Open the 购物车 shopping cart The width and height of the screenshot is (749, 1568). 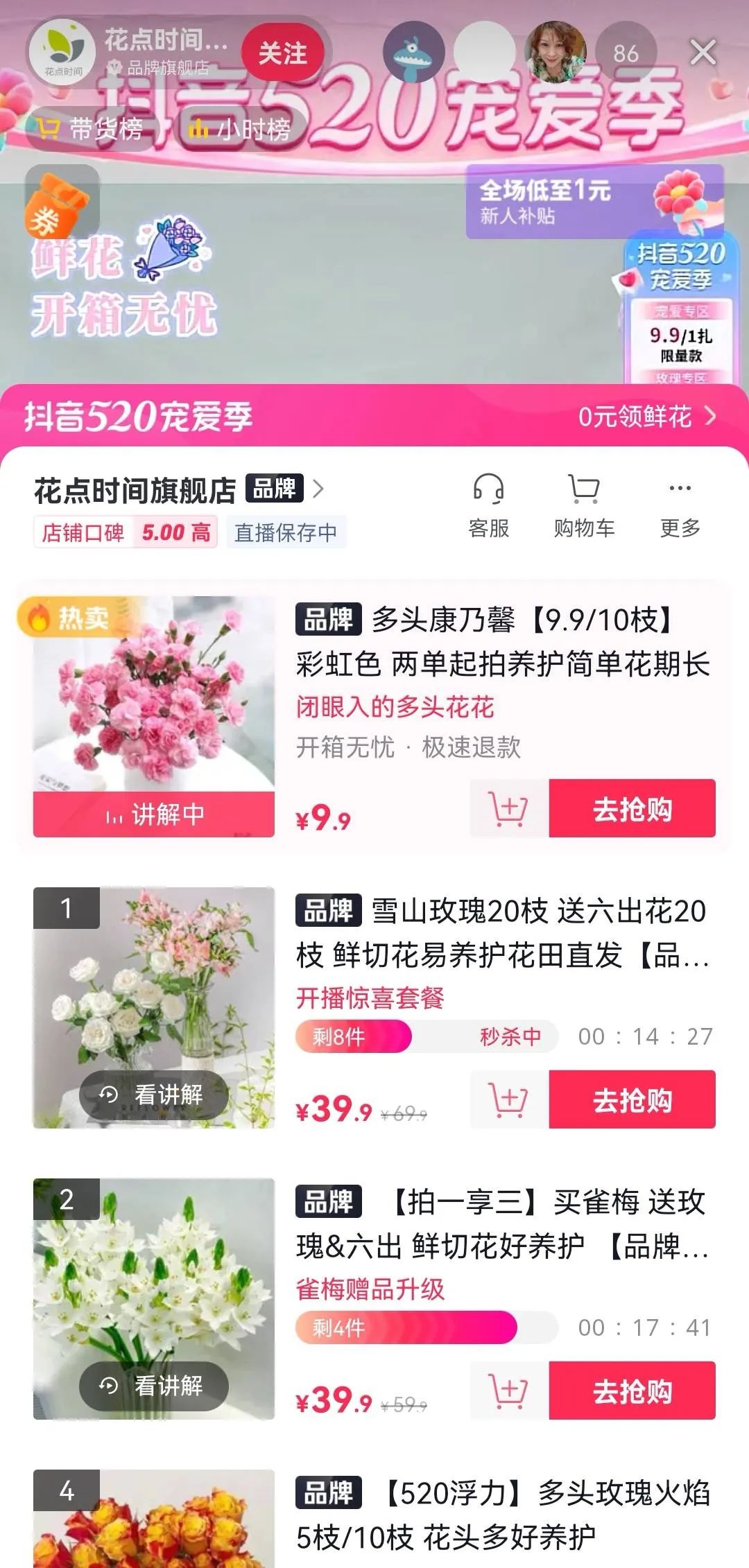pos(584,505)
